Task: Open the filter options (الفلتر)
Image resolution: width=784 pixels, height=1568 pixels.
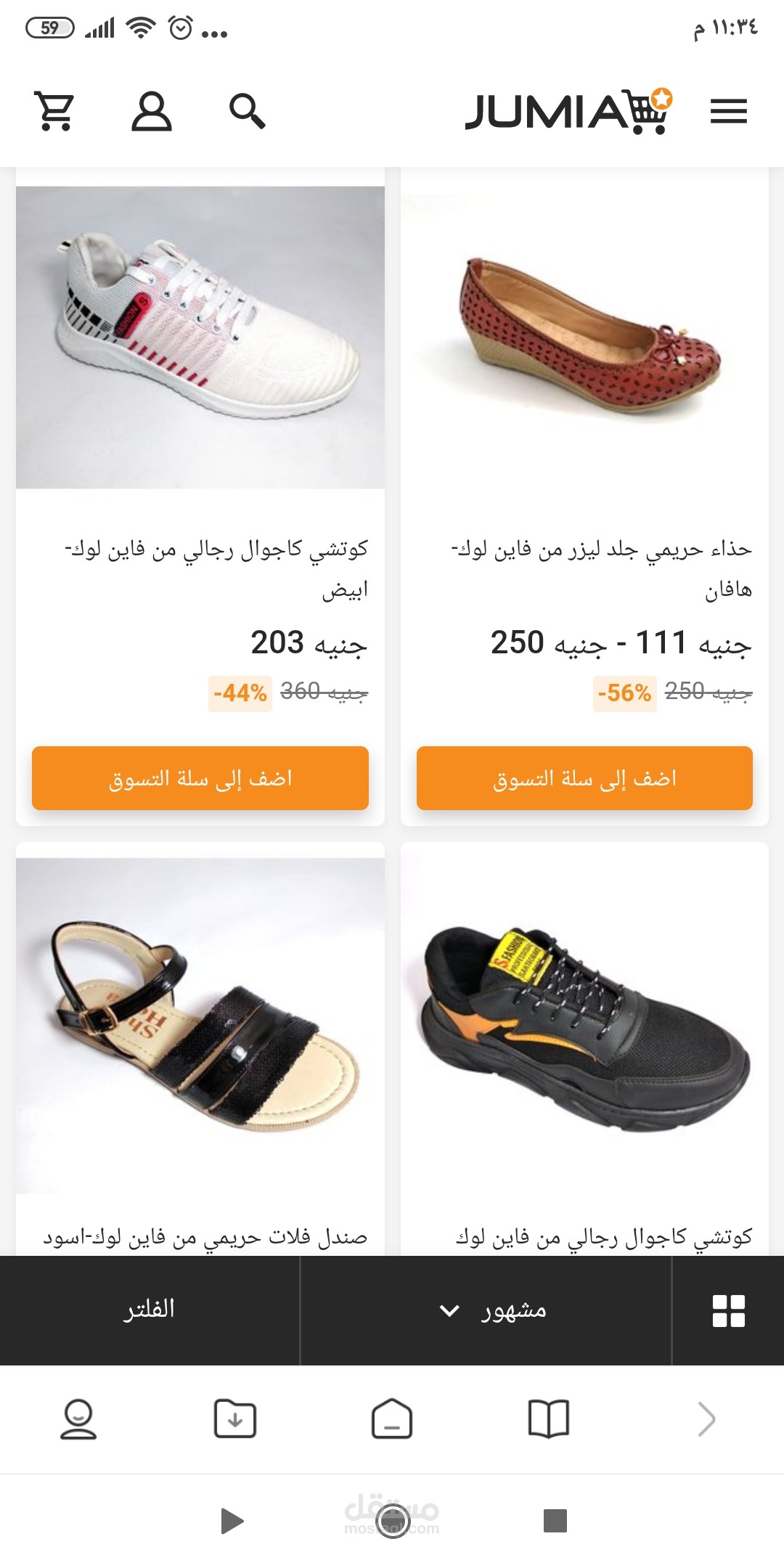Action: pos(150,1310)
